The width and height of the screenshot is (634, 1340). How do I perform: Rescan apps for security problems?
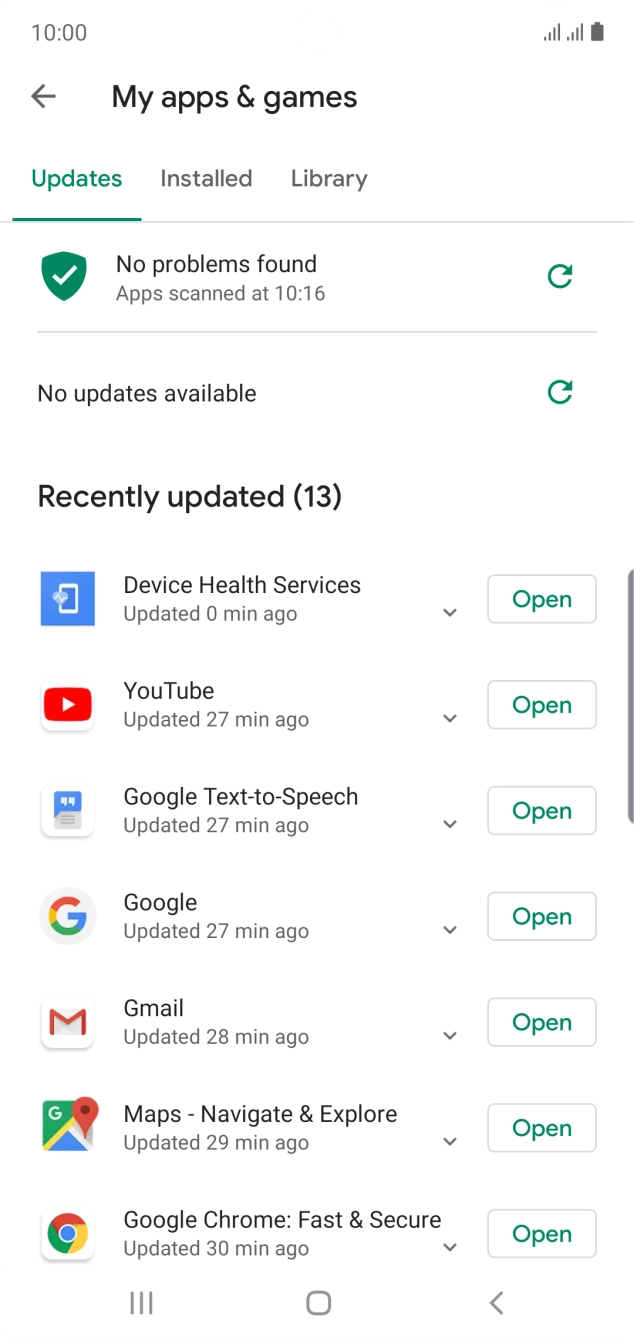tap(560, 277)
